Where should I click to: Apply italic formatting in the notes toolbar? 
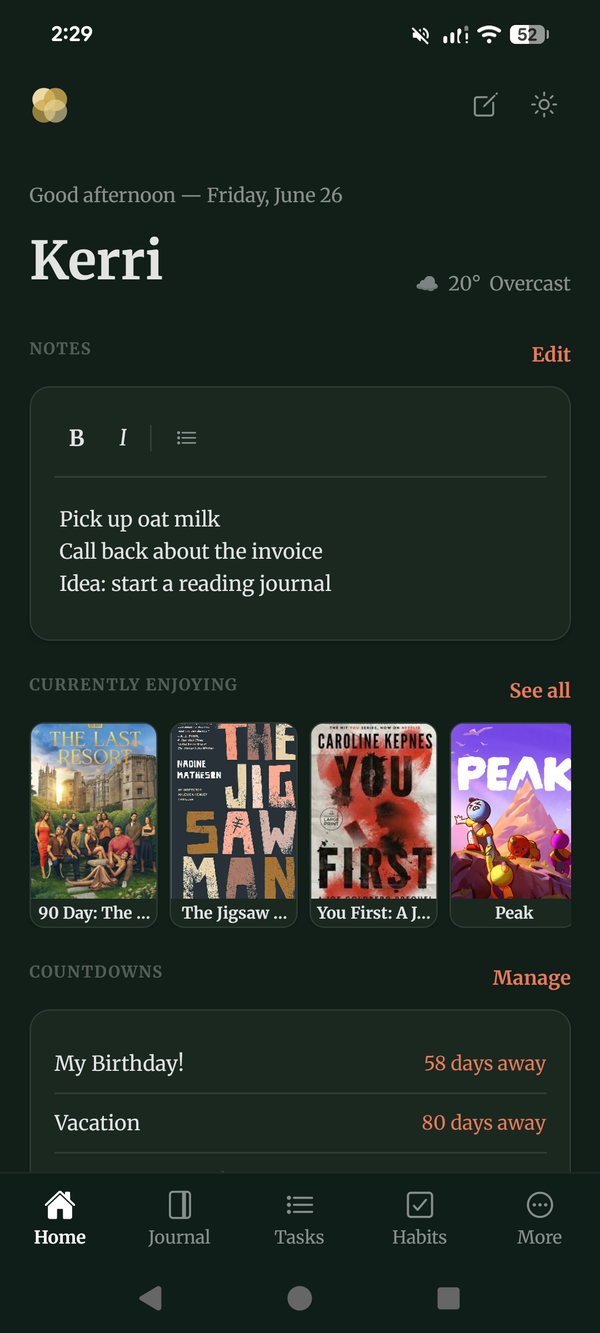(x=123, y=438)
